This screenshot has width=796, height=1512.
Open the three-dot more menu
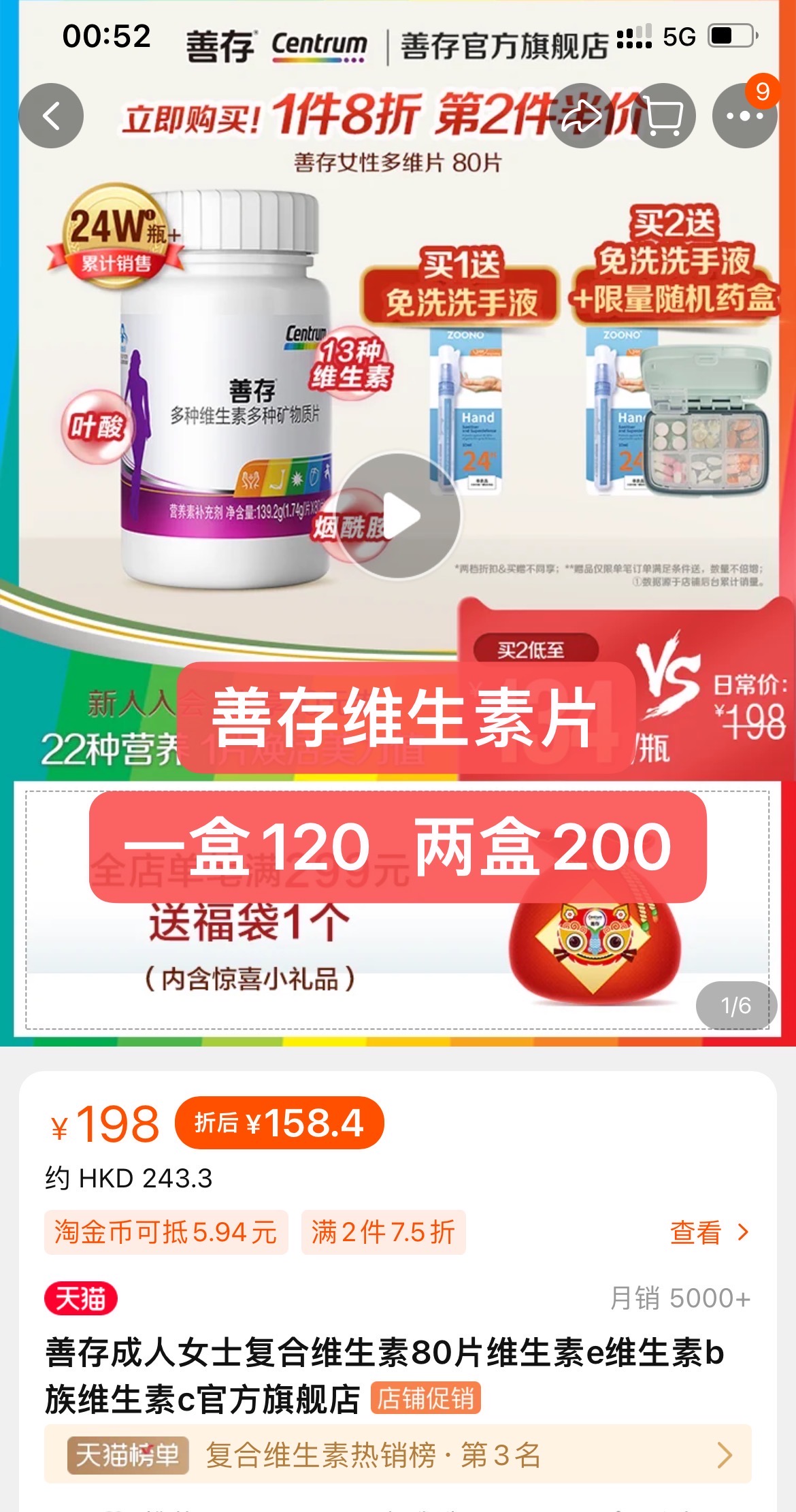[744, 116]
